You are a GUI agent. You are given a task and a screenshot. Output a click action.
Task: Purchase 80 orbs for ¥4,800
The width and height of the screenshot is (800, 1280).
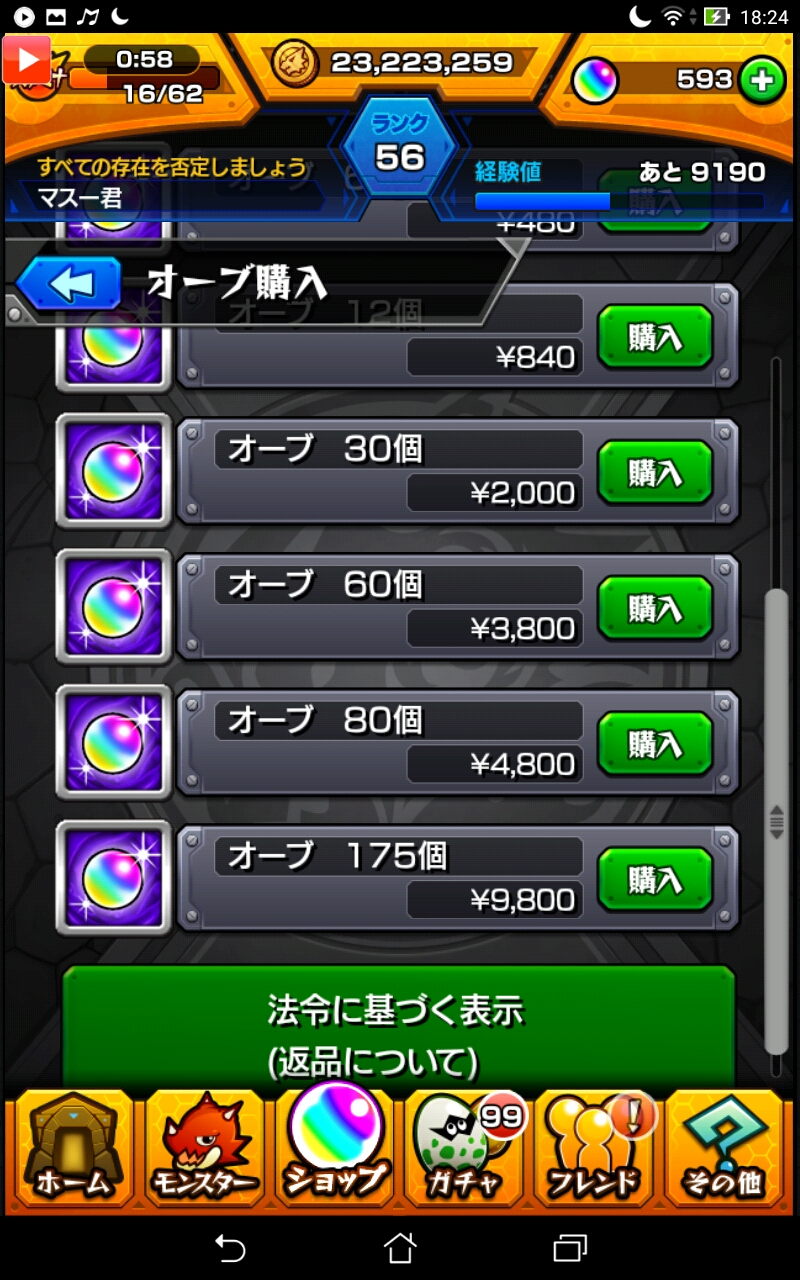click(654, 744)
